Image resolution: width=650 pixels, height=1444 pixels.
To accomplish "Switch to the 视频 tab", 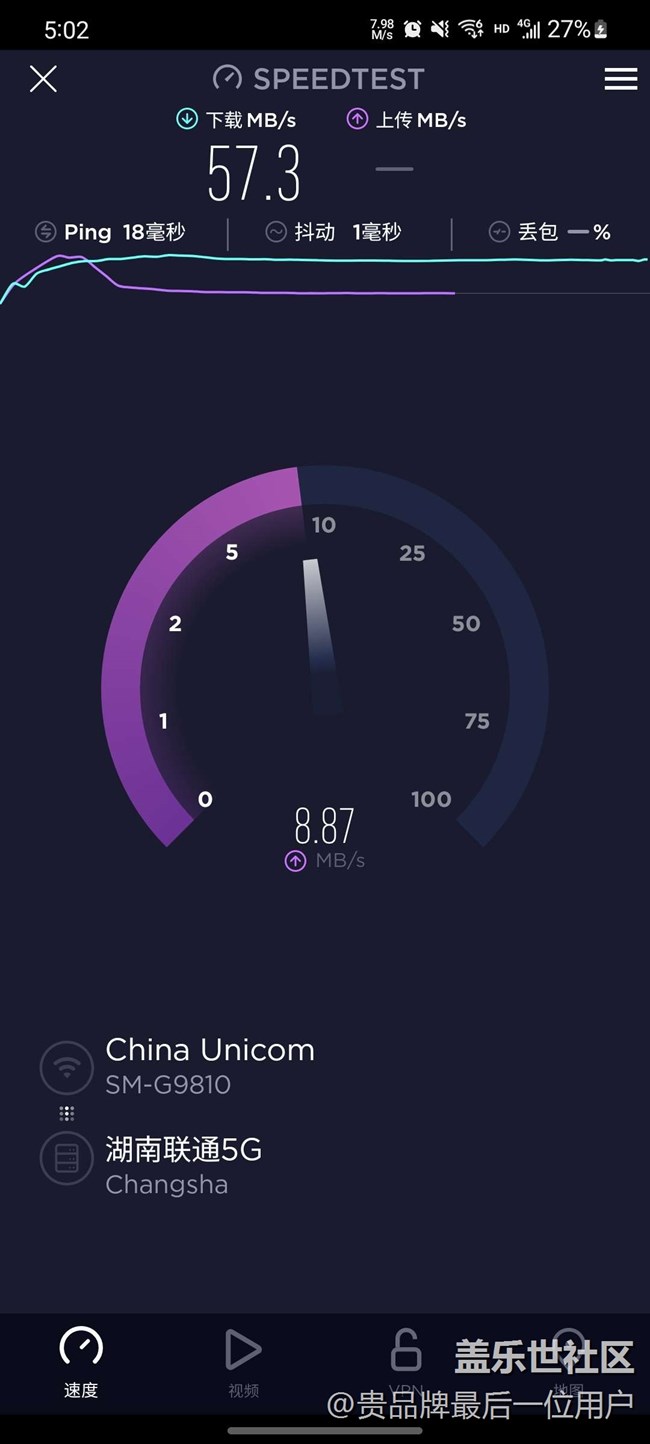I will point(243,1362).
